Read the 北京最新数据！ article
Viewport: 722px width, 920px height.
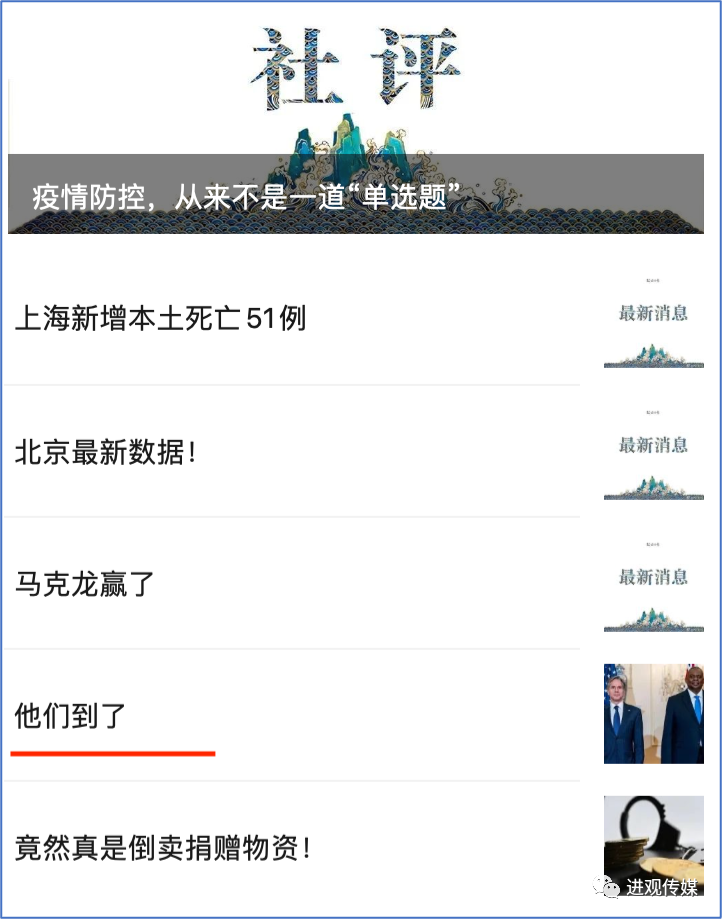click(x=106, y=452)
